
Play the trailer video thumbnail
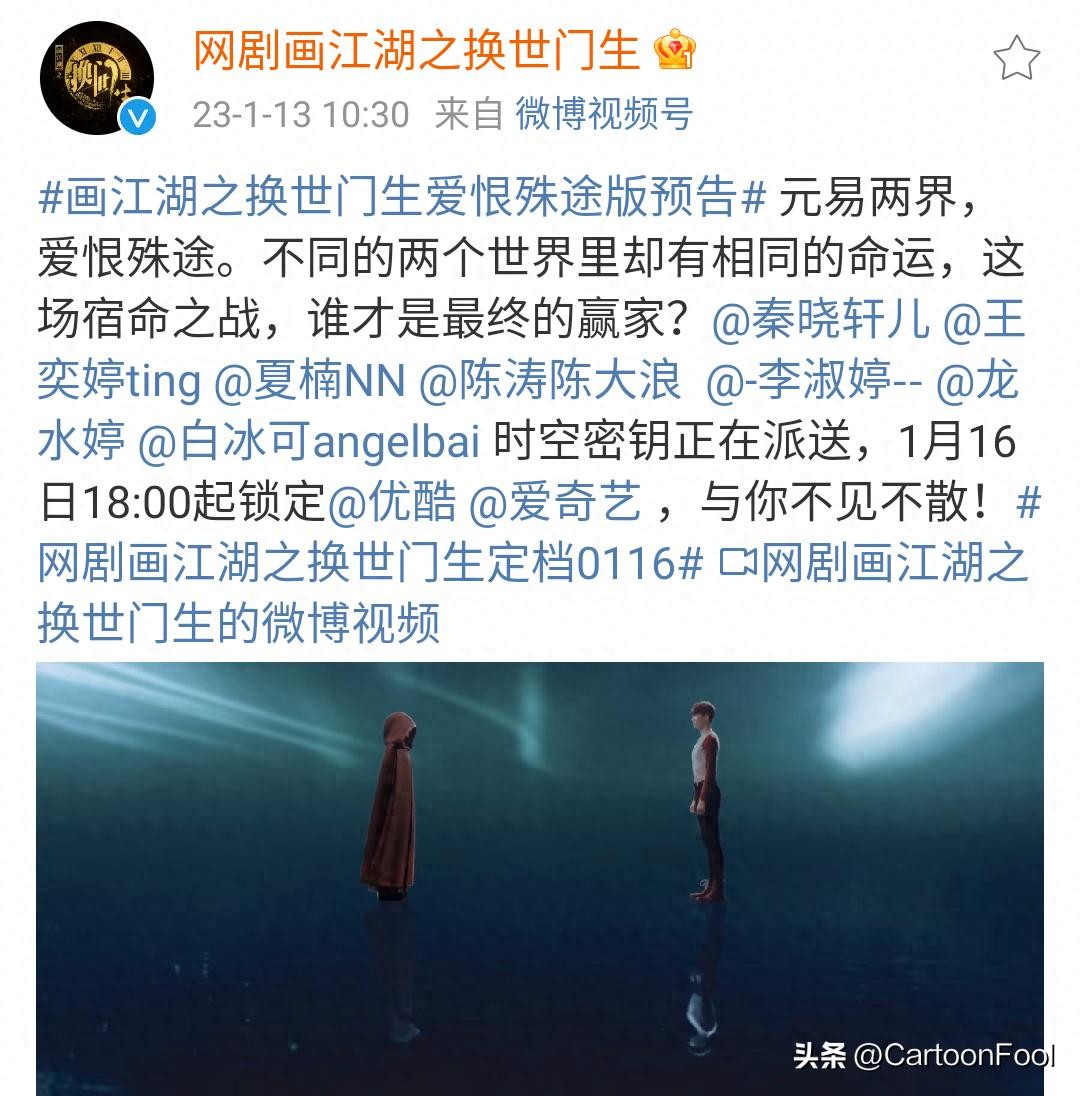(x=540, y=878)
